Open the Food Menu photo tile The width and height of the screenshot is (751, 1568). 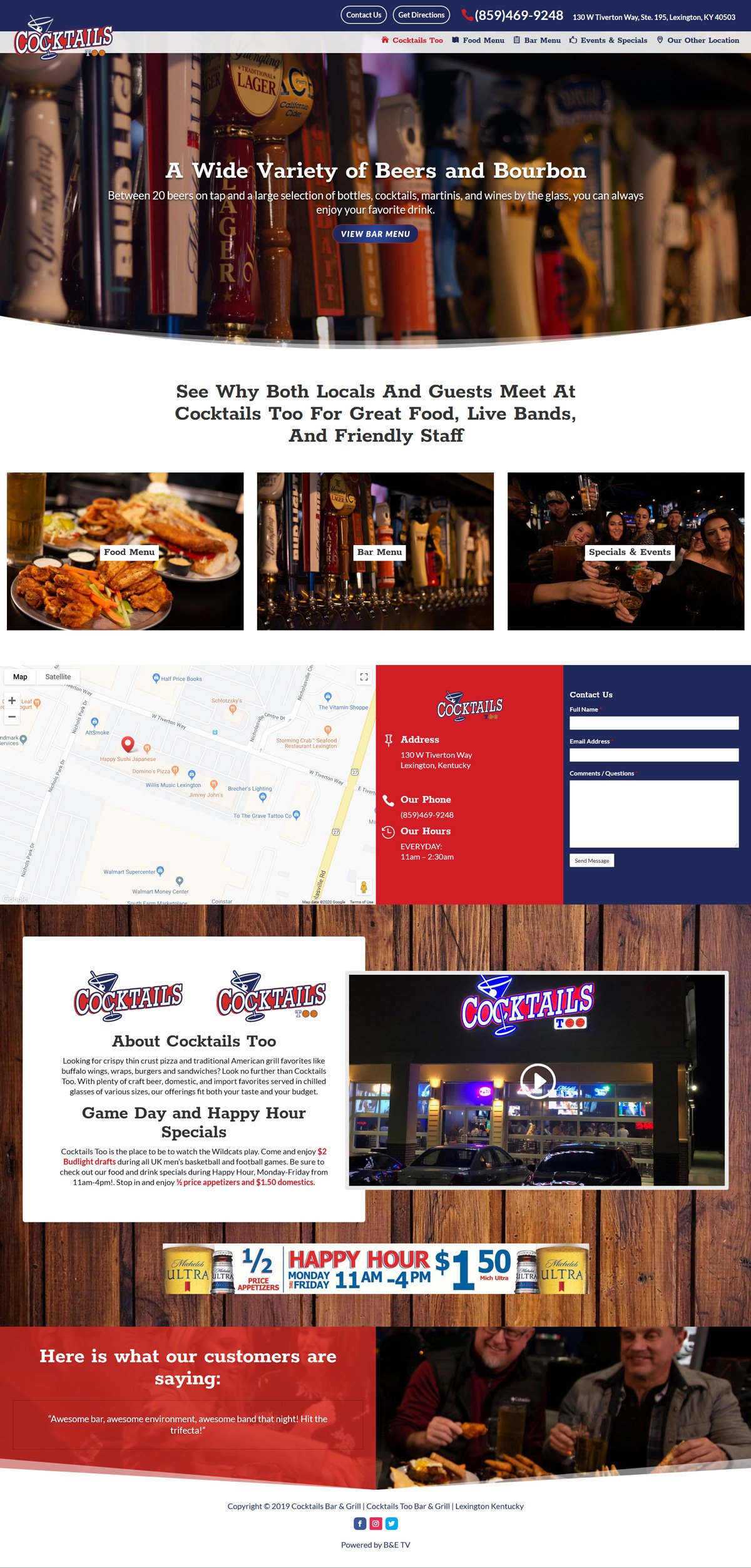(125, 551)
